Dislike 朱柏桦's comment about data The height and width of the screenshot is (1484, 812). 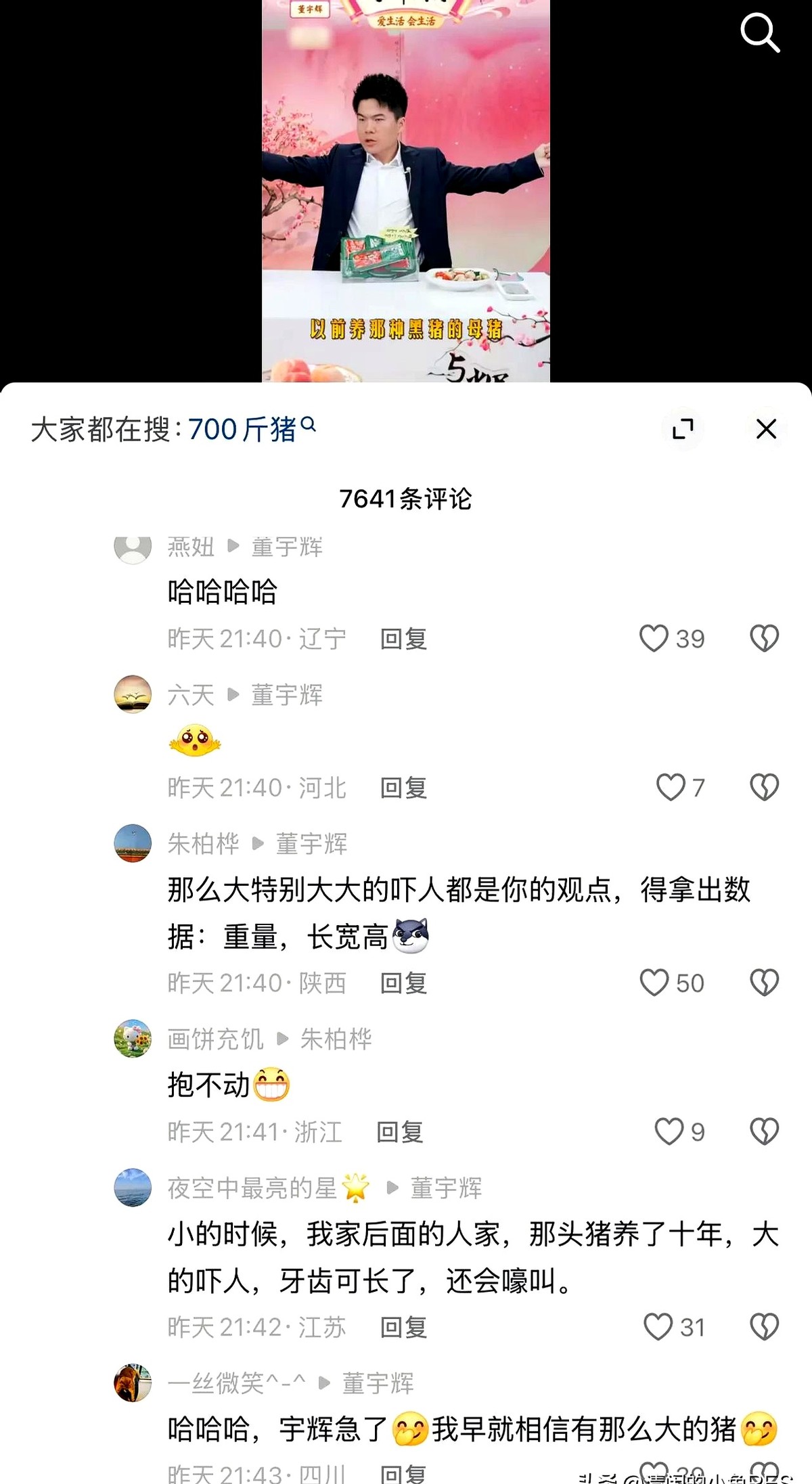765,983
